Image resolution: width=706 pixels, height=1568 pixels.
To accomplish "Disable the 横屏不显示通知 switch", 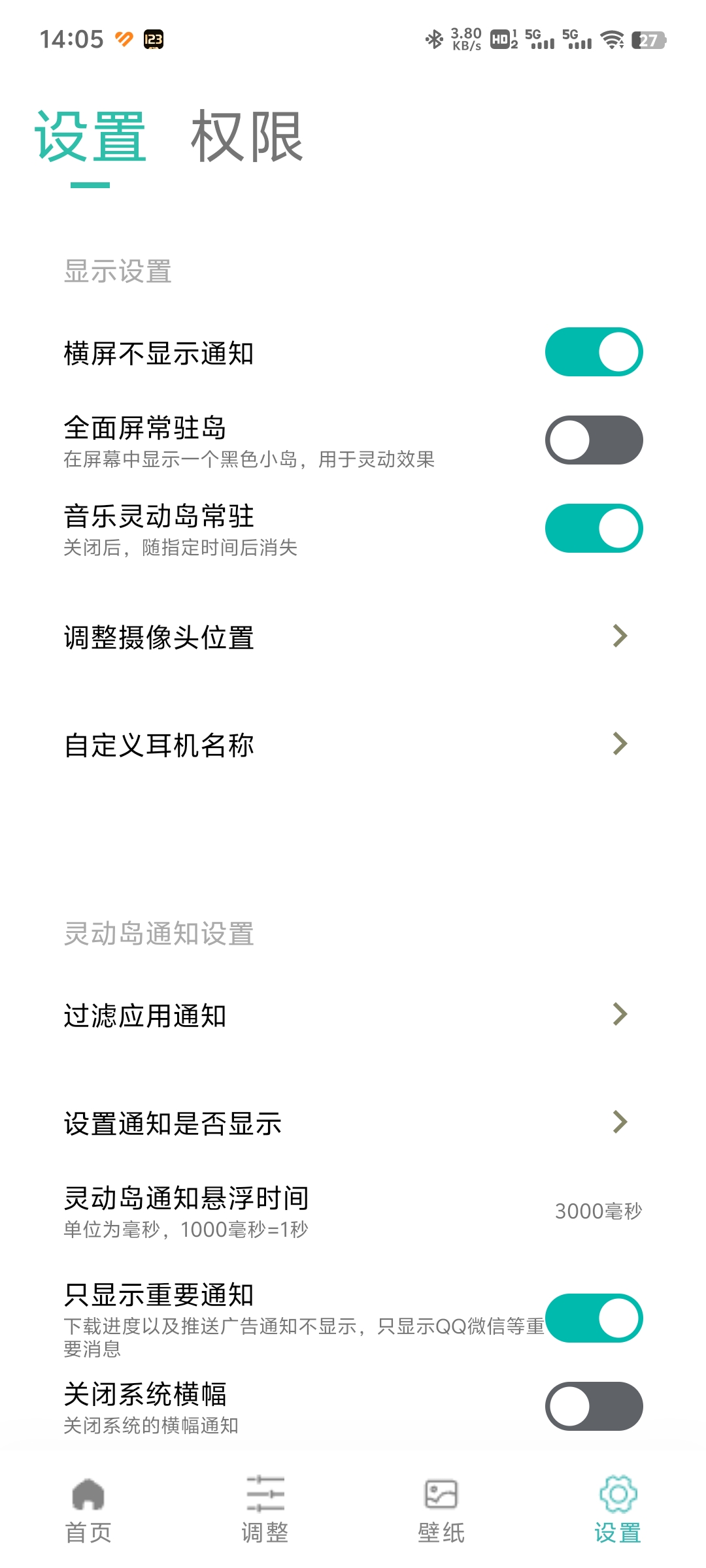I will (594, 352).
